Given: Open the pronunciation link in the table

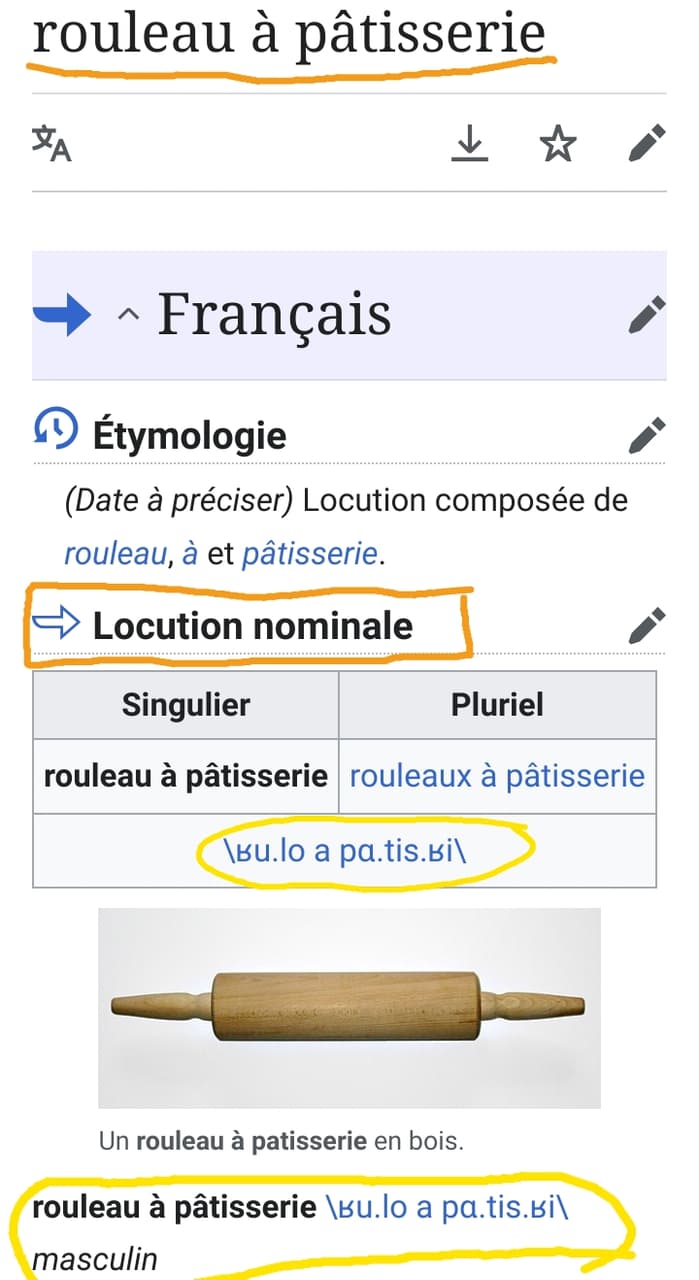Looking at the screenshot, I should [x=345, y=850].
